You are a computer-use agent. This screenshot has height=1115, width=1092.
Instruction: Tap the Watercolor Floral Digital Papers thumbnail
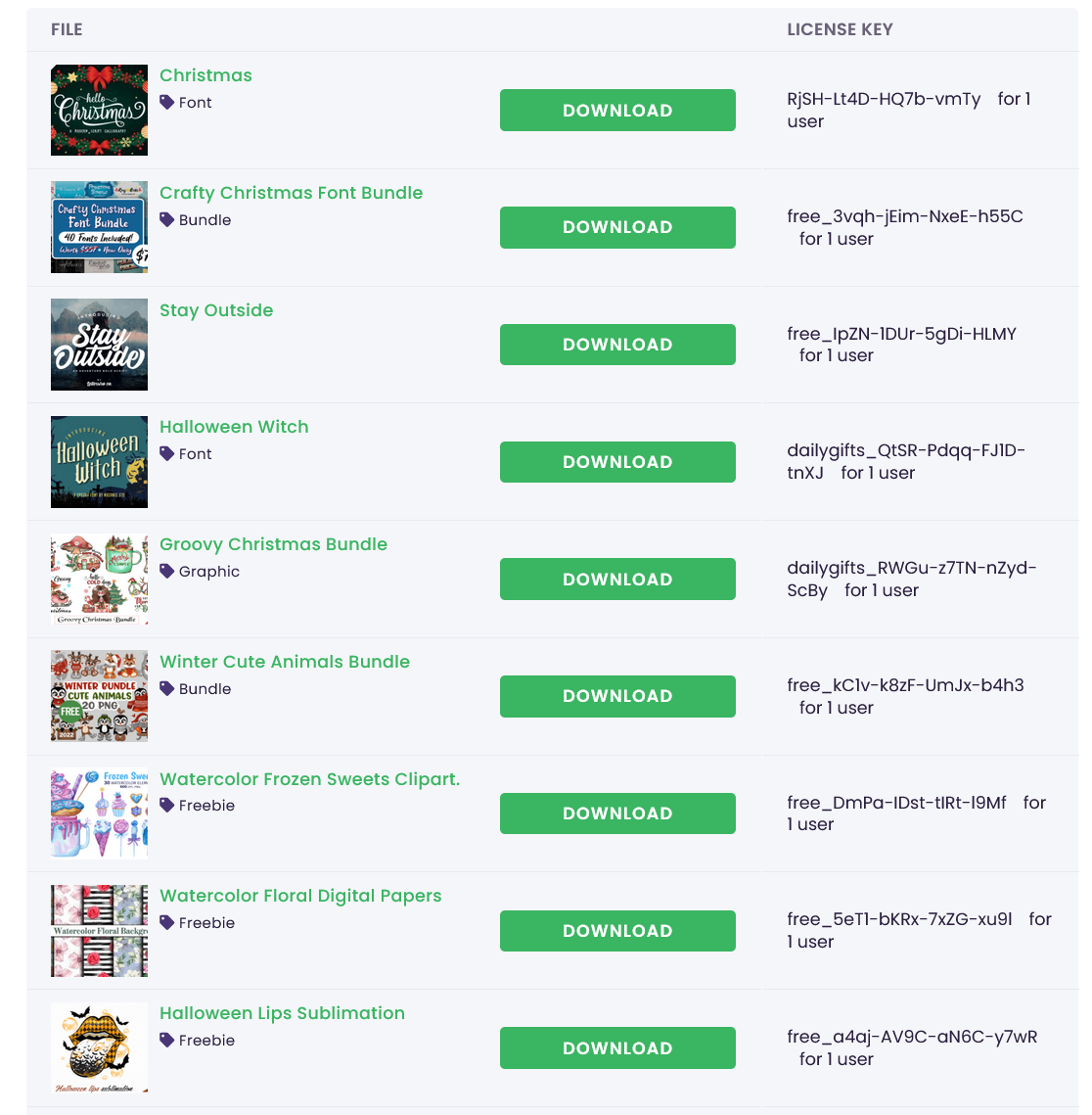[x=99, y=931]
